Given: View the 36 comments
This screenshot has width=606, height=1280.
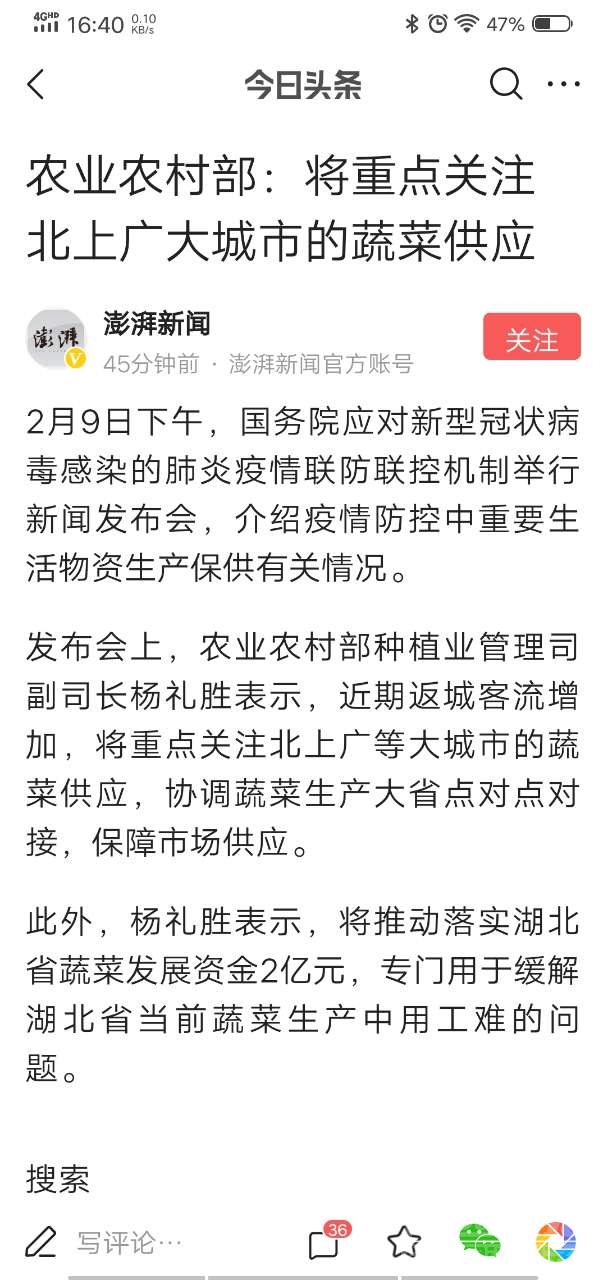Looking at the screenshot, I should pos(326,1242).
